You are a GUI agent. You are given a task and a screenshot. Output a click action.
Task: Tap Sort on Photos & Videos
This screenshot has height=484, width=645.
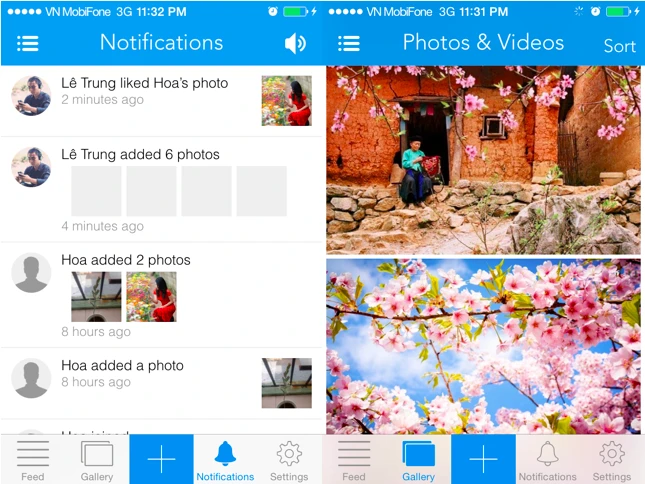point(619,46)
